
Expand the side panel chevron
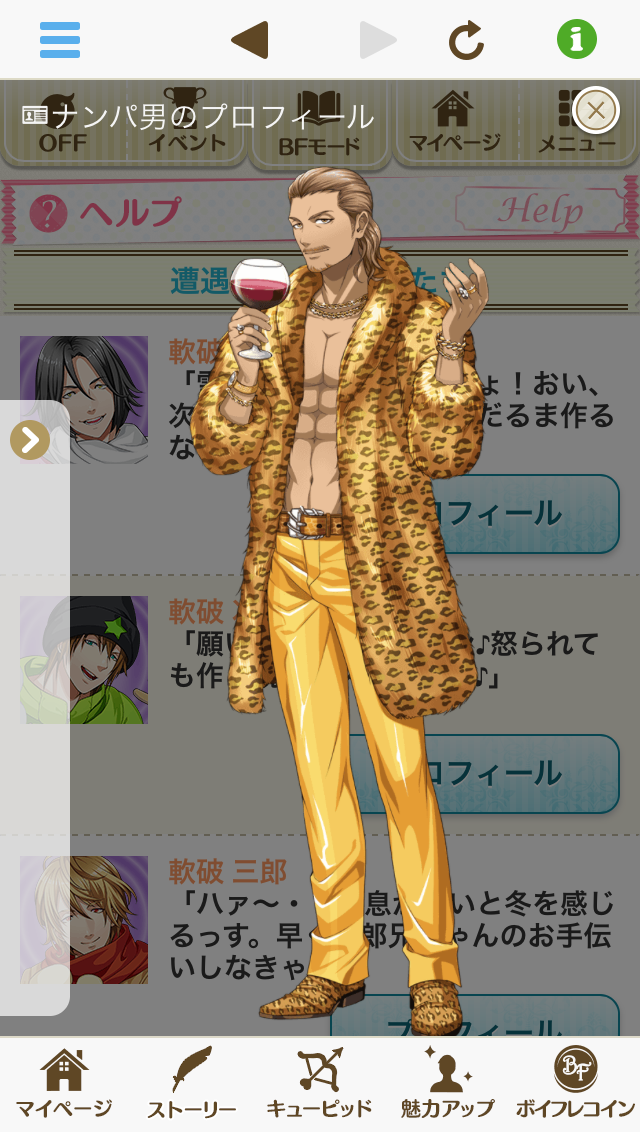pyautogui.click(x=30, y=440)
